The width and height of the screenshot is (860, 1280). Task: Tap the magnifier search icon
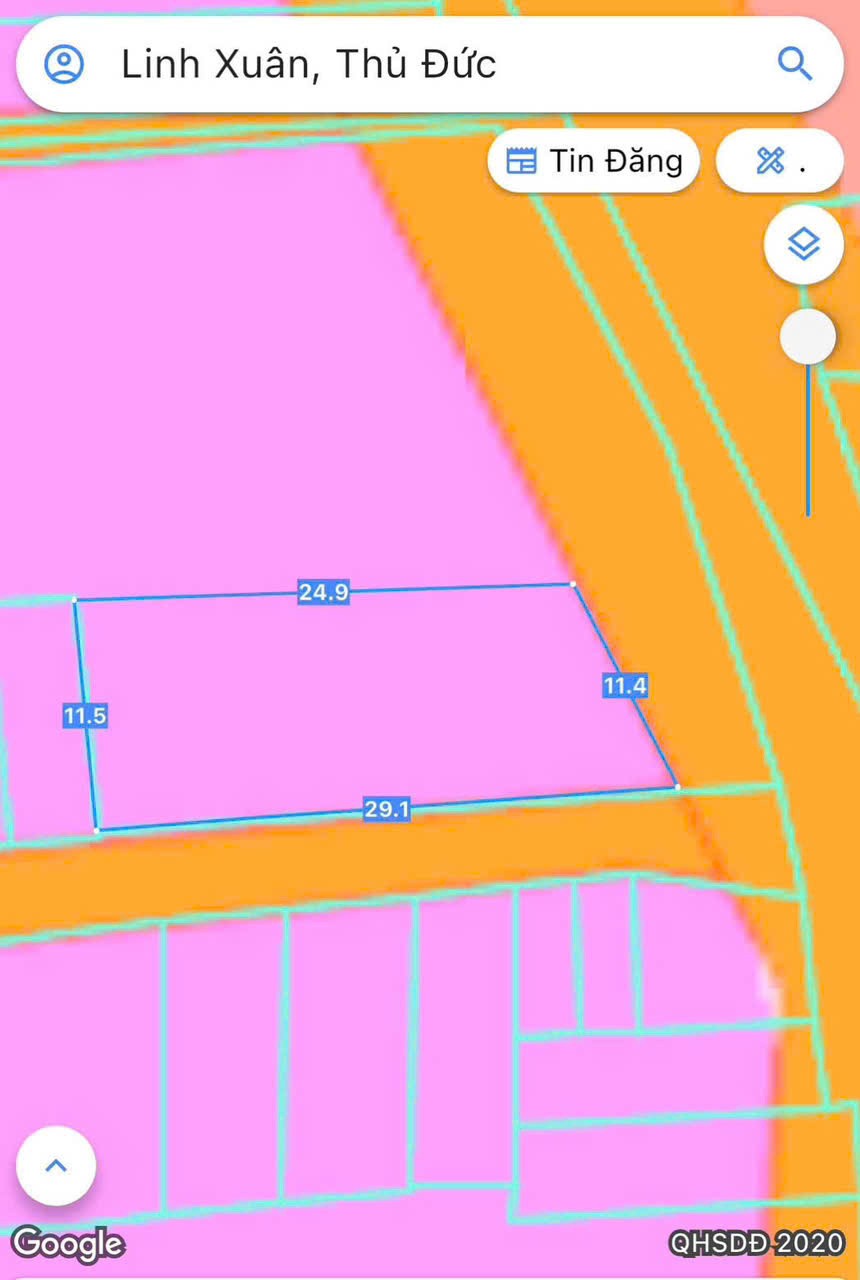click(x=794, y=65)
